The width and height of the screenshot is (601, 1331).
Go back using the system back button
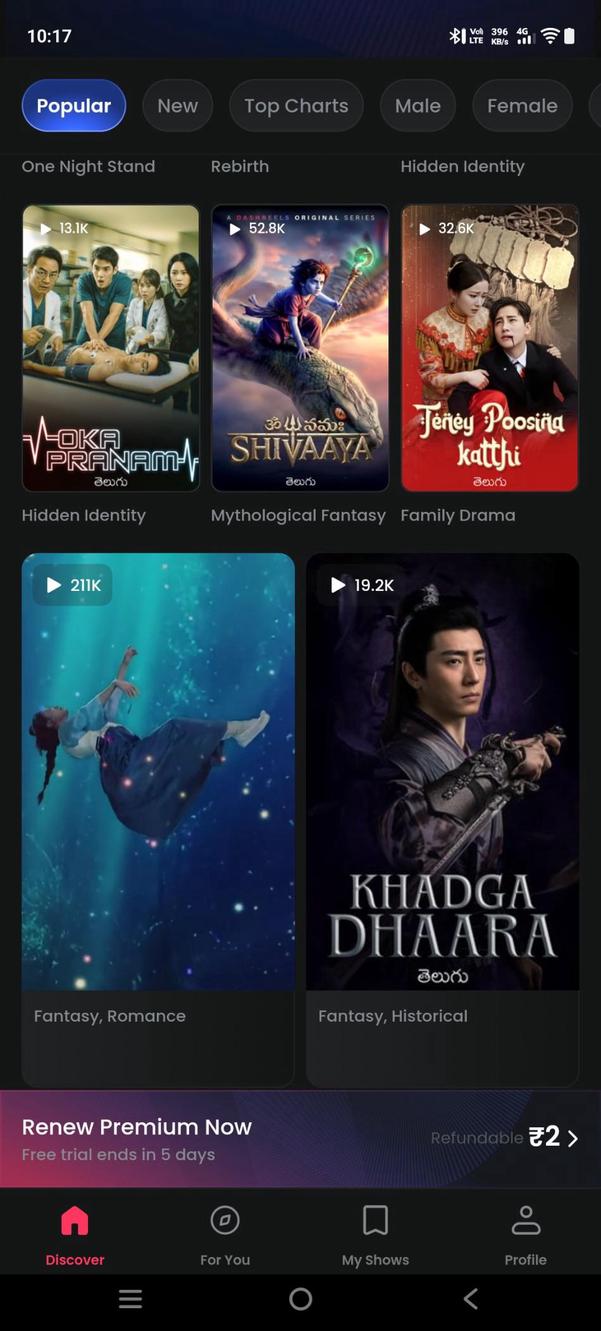pyautogui.click(x=471, y=1299)
